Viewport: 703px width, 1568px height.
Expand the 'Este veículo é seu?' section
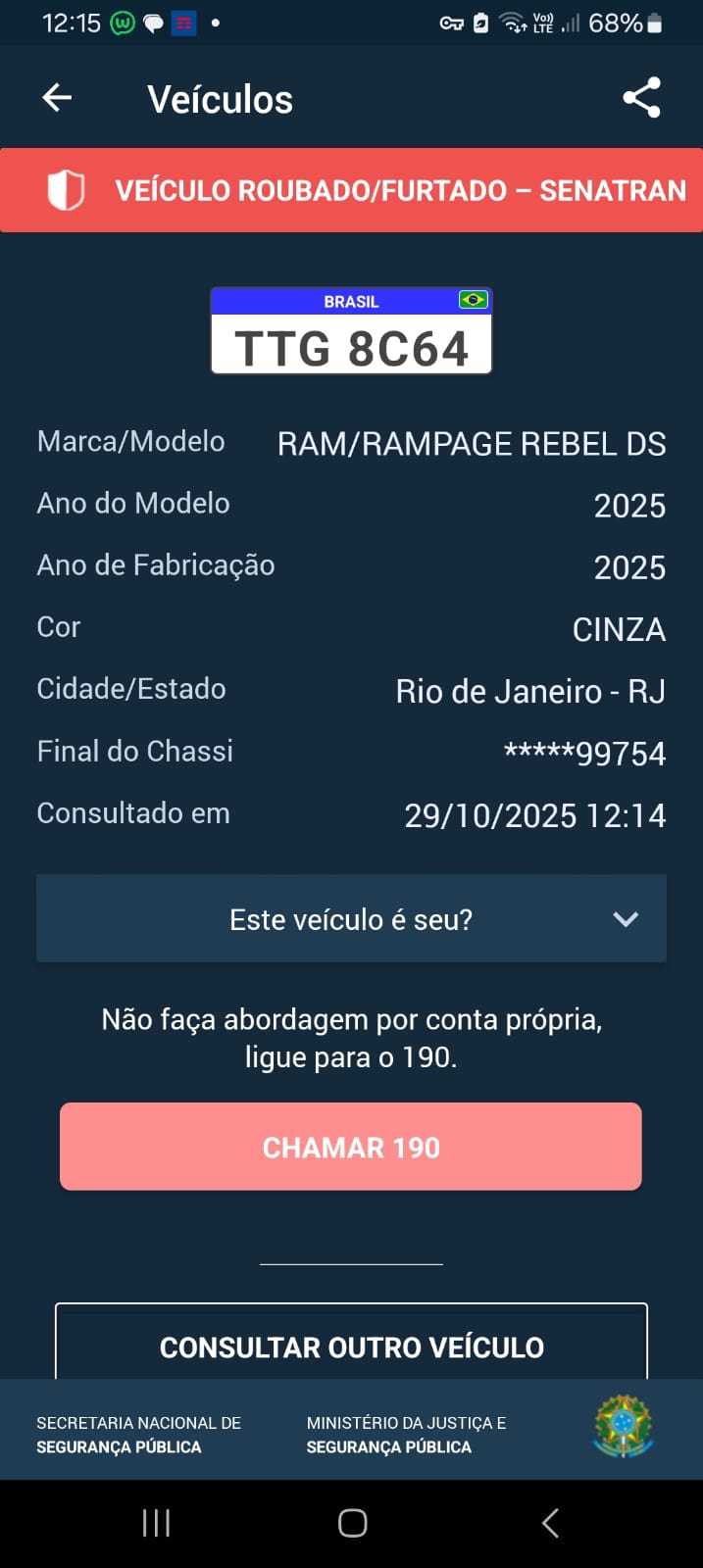click(351, 919)
